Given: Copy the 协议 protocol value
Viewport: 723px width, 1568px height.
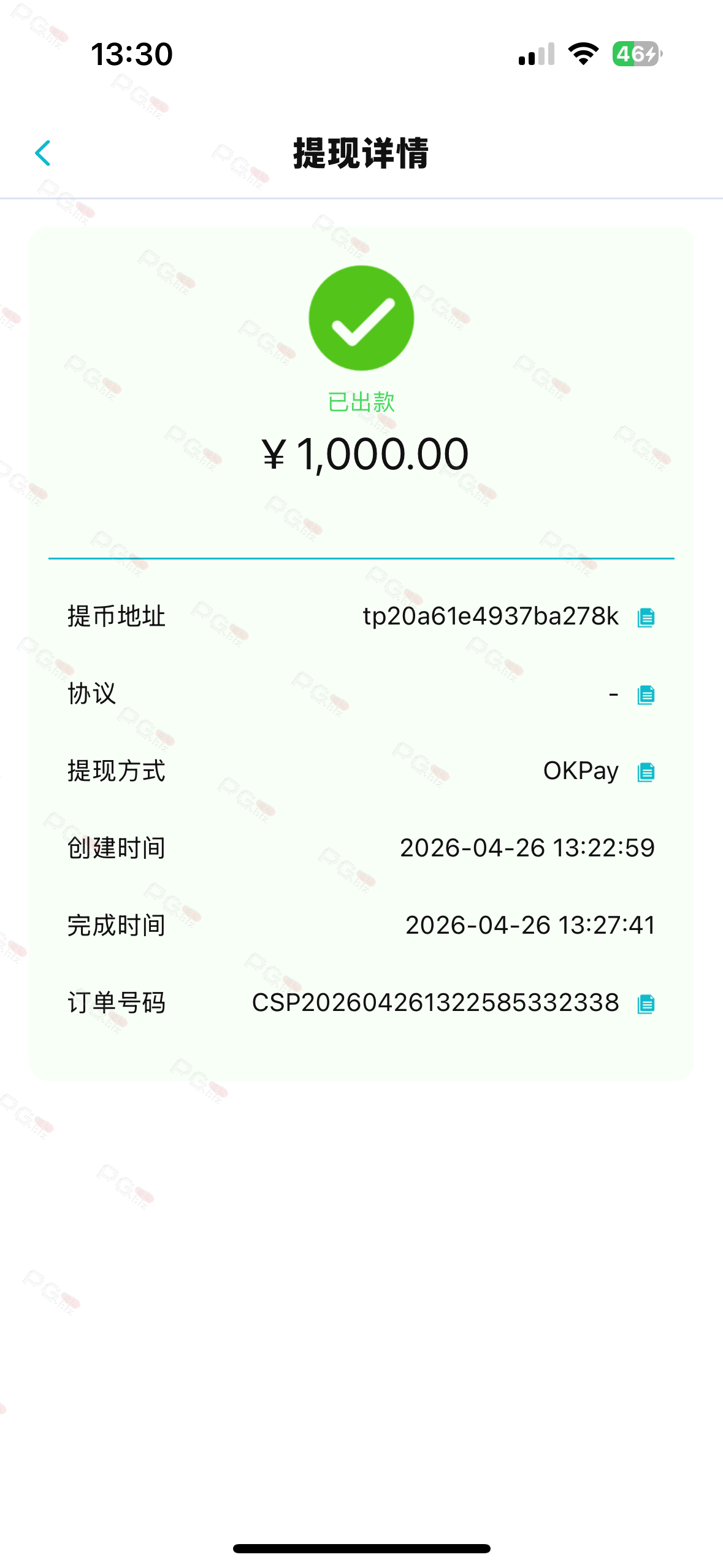Looking at the screenshot, I should [x=646, y=694].
